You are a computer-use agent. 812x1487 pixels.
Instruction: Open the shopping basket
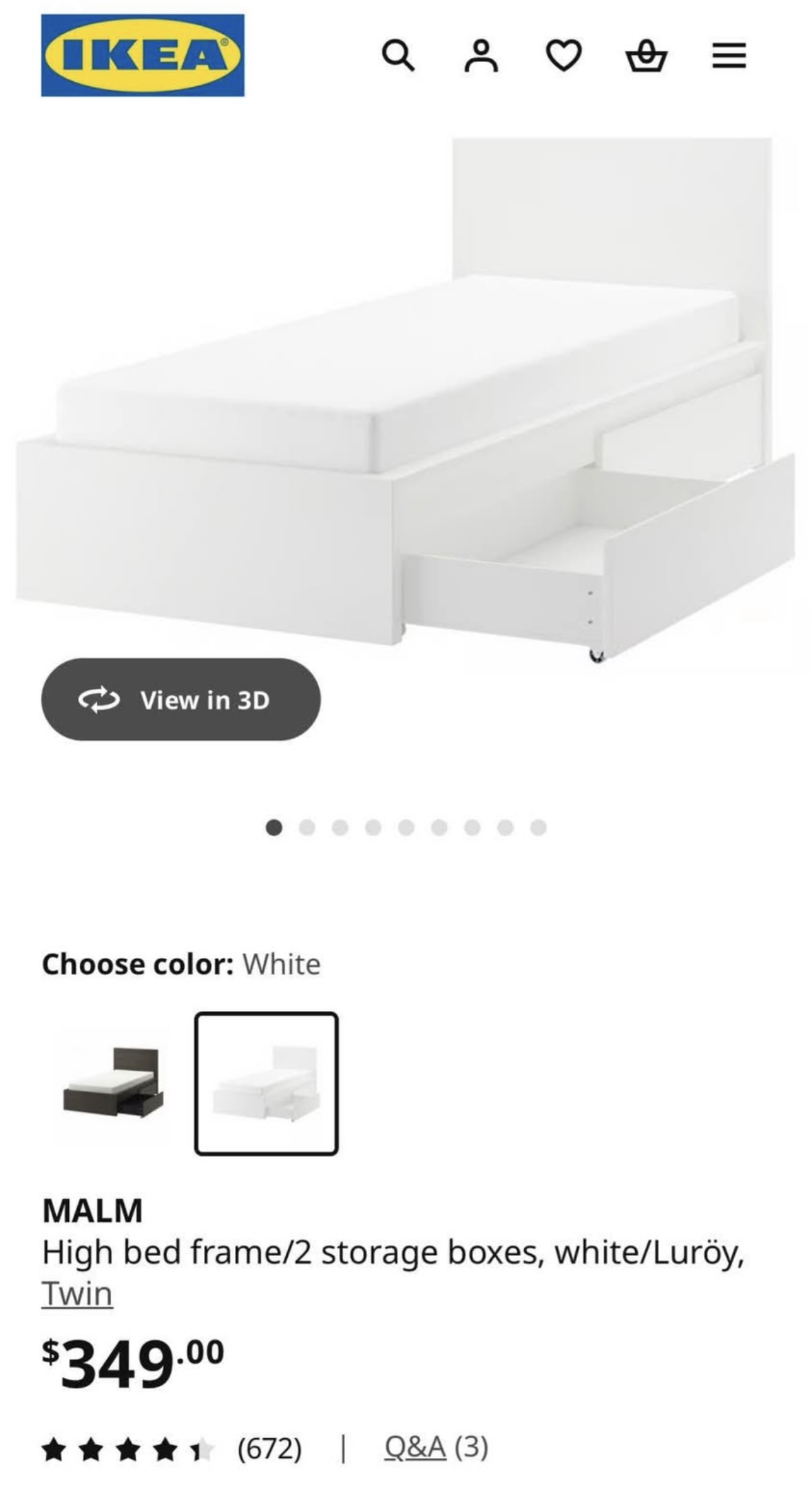[x=646, y=55]
